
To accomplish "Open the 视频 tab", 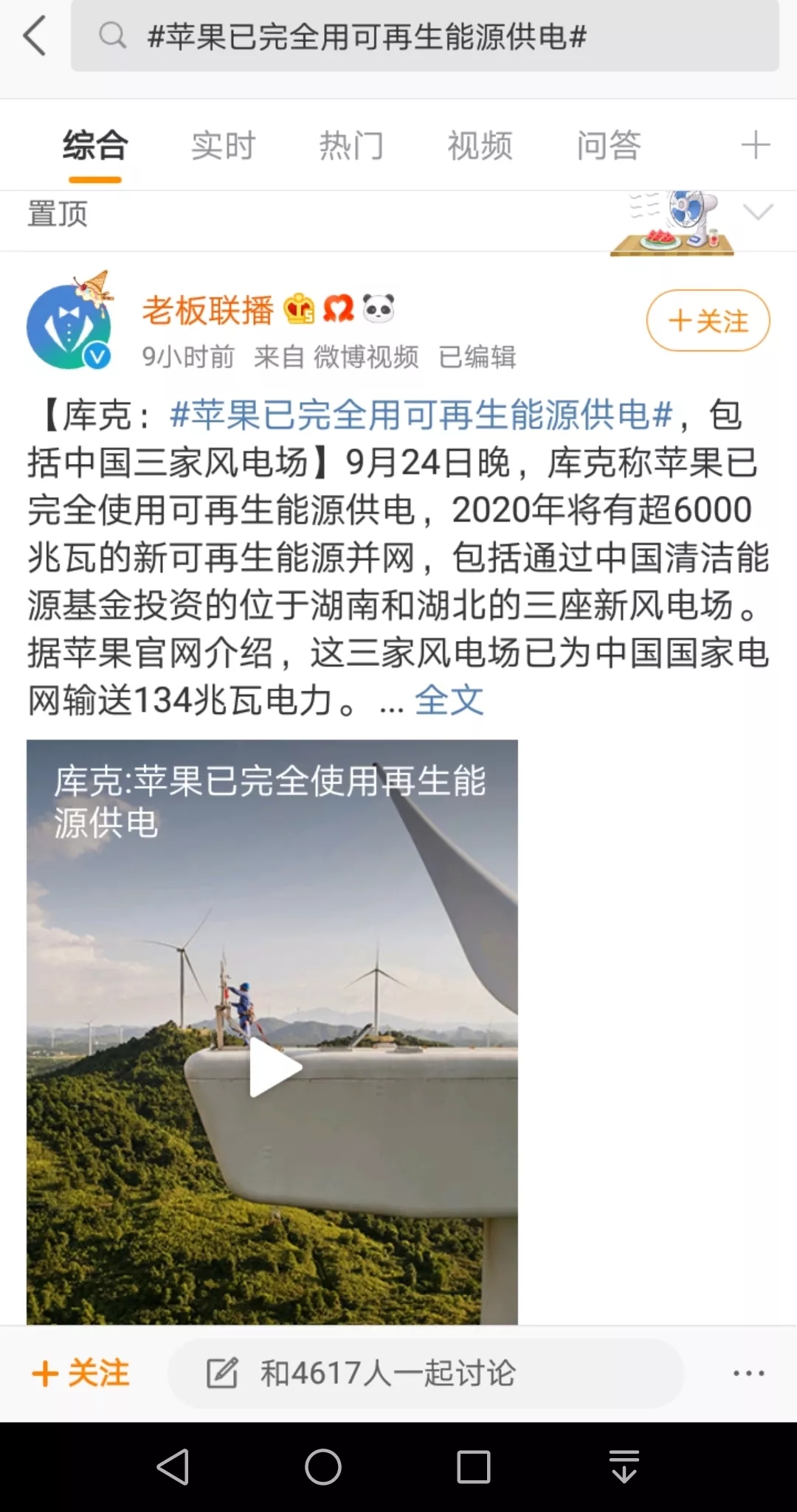I will pos(480,145).
